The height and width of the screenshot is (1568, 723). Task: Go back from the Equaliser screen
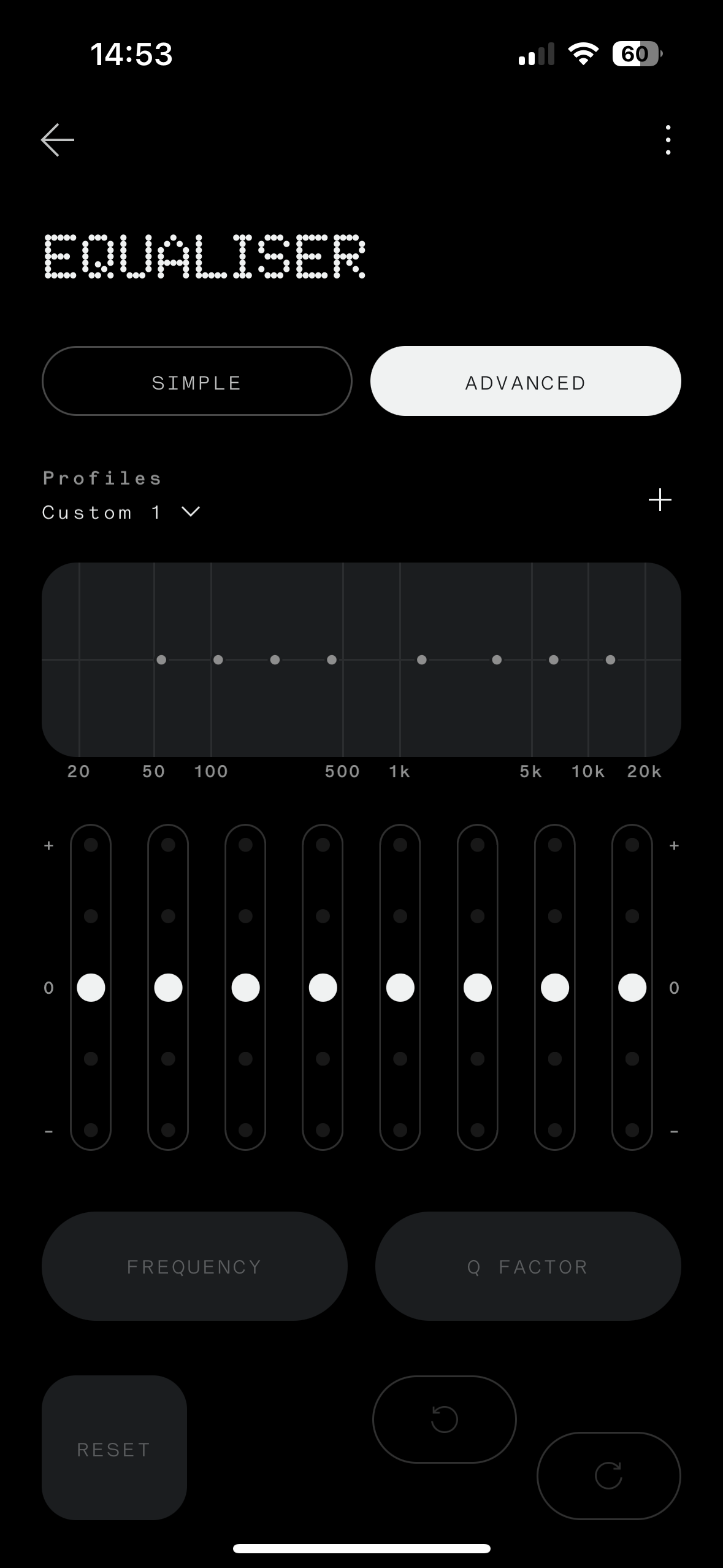(x=58, y=140)
